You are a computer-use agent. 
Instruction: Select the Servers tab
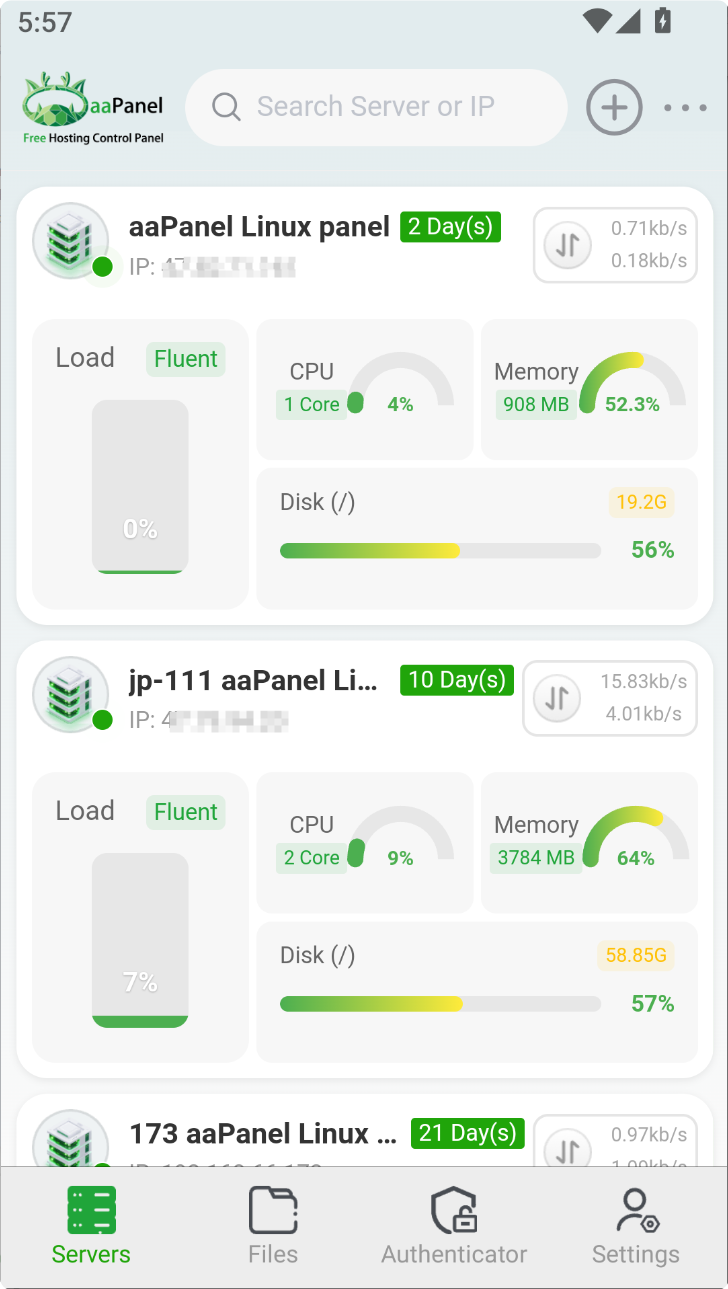click(x=91, y=1226)
